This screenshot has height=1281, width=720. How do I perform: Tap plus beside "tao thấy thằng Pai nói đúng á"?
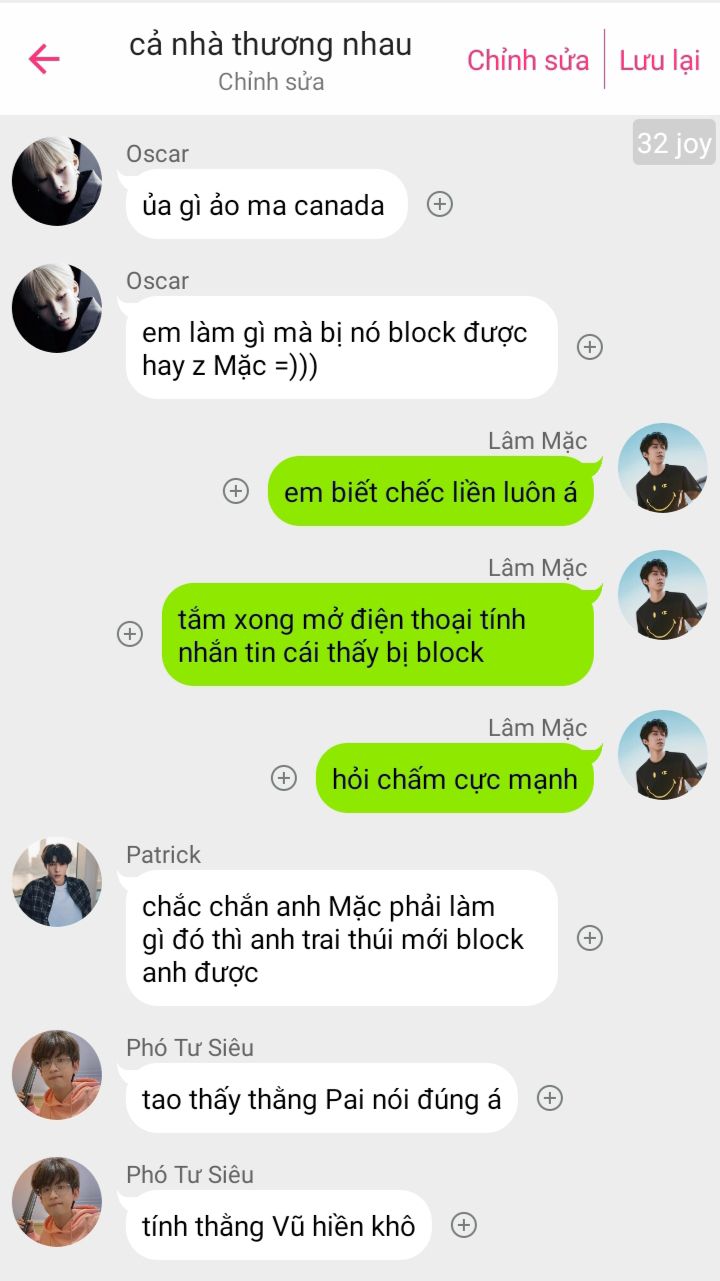[x=550, y=1098]
